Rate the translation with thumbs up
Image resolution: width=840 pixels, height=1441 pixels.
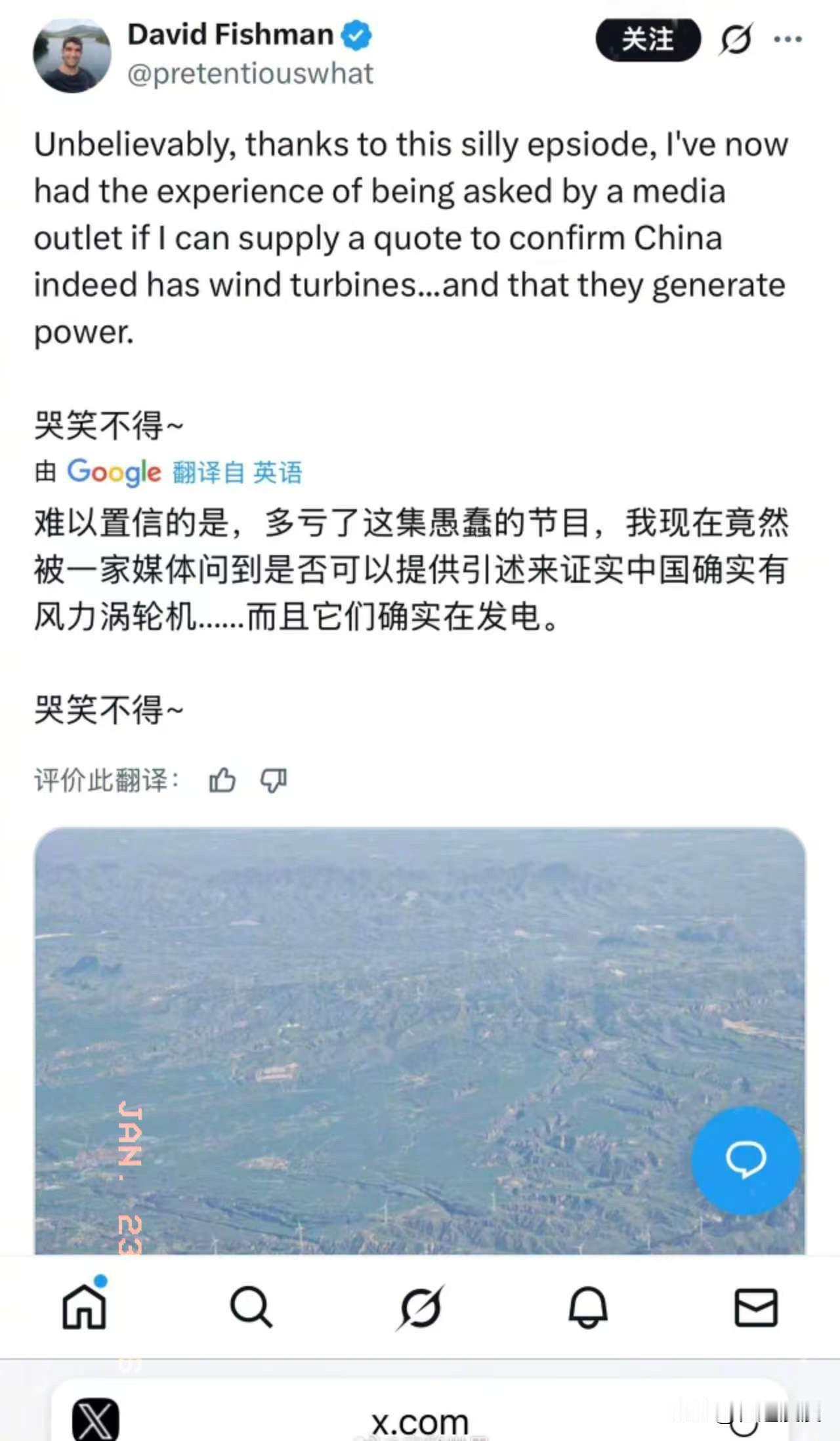pos(223,780)
